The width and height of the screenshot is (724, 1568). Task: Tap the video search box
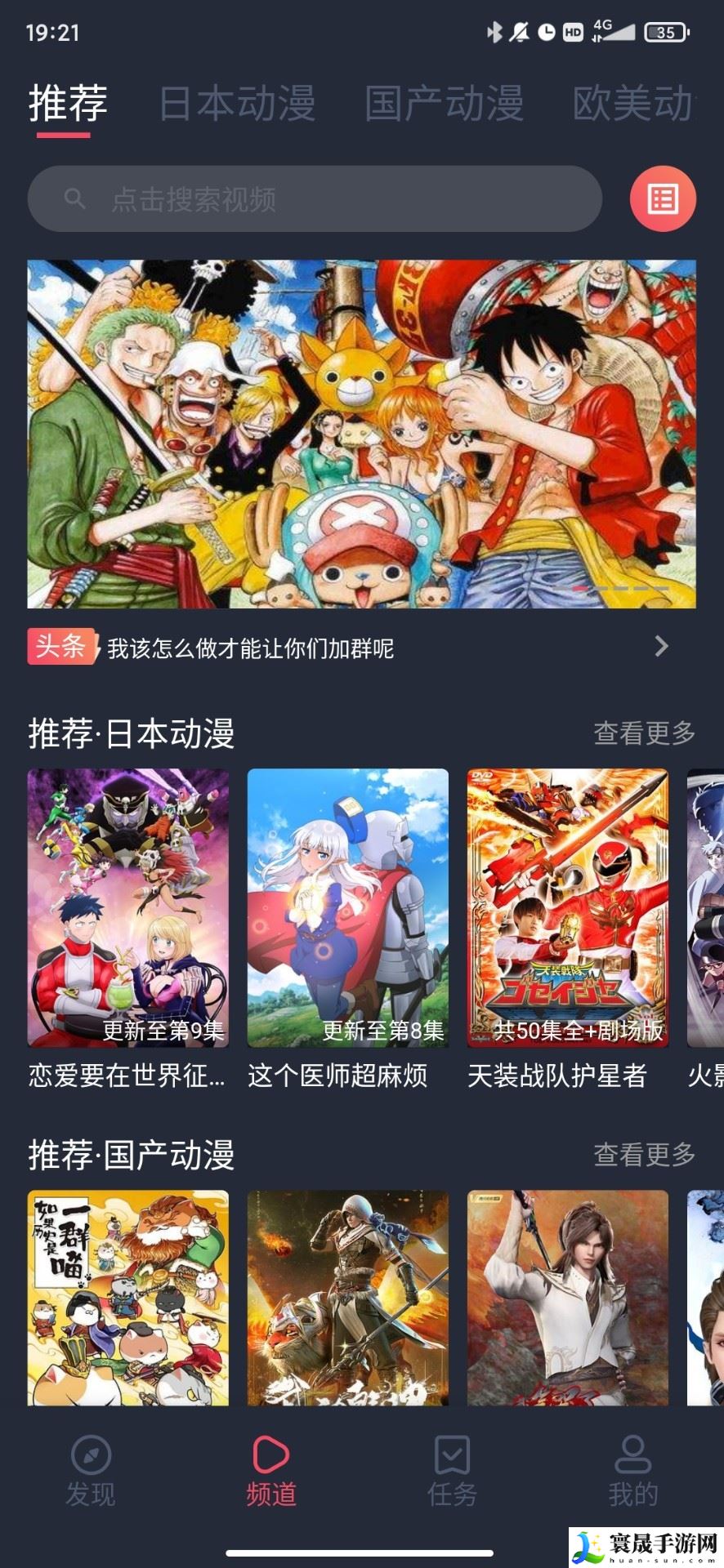tap(315, 198)
